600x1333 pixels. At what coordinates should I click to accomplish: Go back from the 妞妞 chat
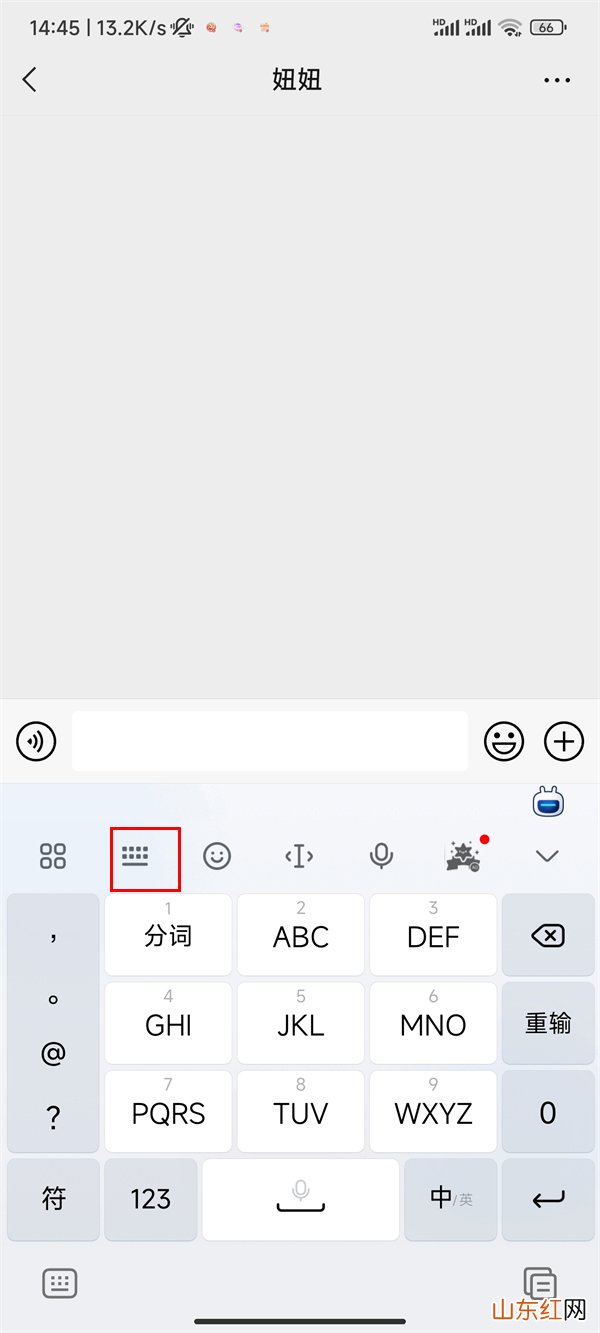(x=30, y=80)
